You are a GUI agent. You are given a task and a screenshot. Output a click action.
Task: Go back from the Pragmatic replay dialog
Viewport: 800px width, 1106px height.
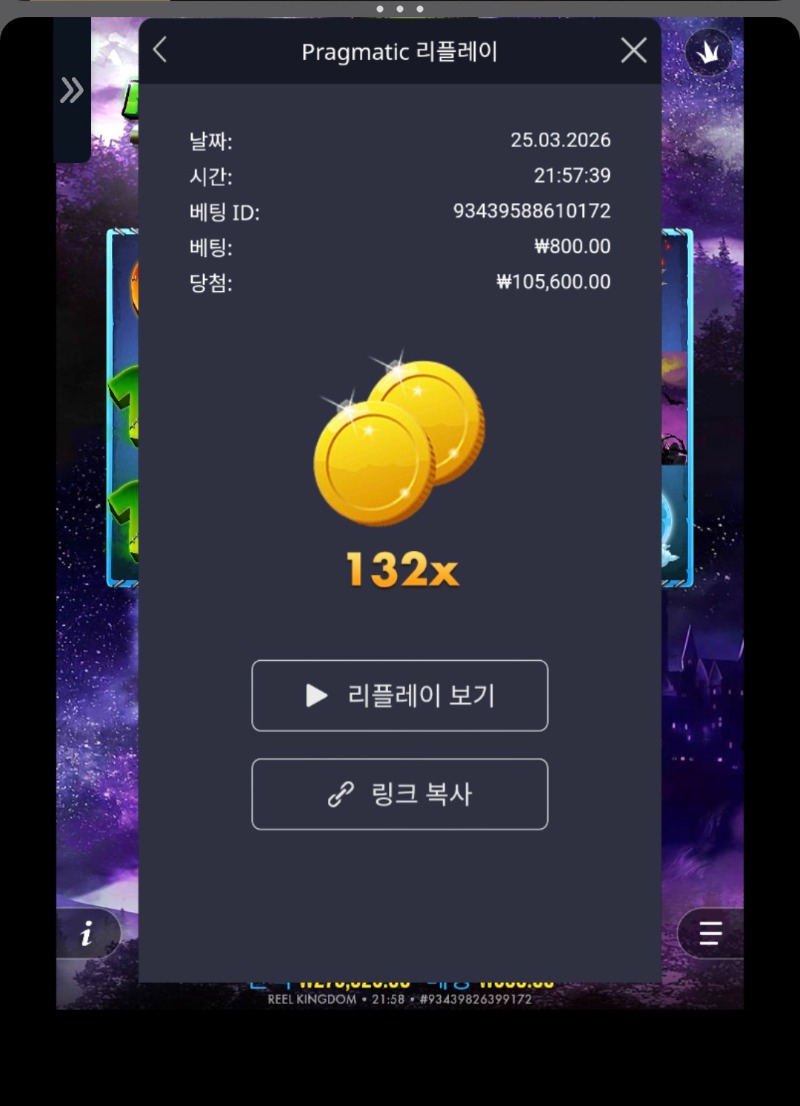160,51
